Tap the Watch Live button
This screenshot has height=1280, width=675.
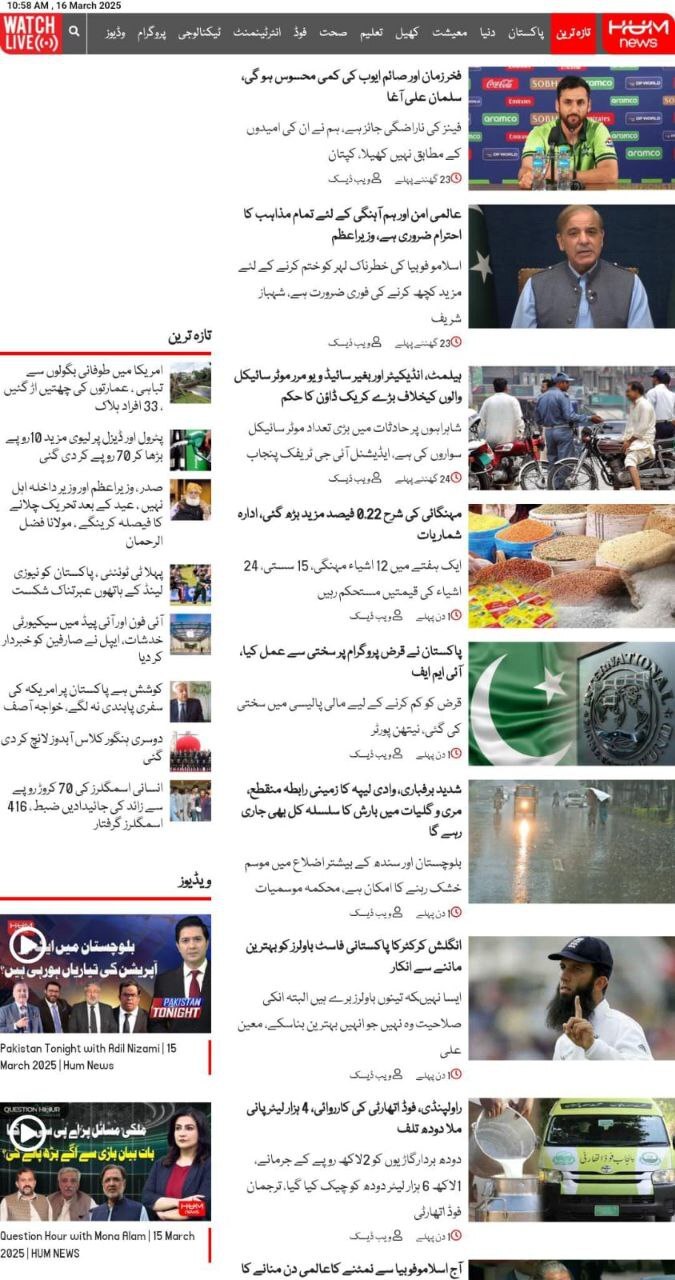tap(31, 33)
